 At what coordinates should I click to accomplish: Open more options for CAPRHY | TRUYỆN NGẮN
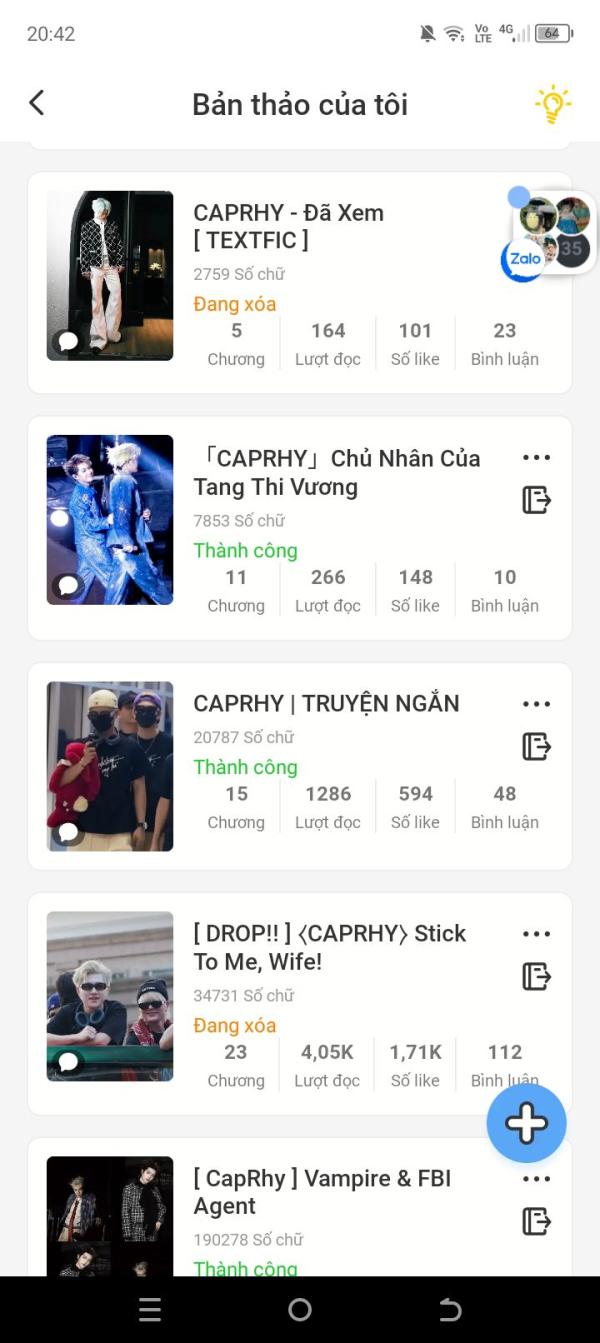pyautogui.click(x=536, y=704)
